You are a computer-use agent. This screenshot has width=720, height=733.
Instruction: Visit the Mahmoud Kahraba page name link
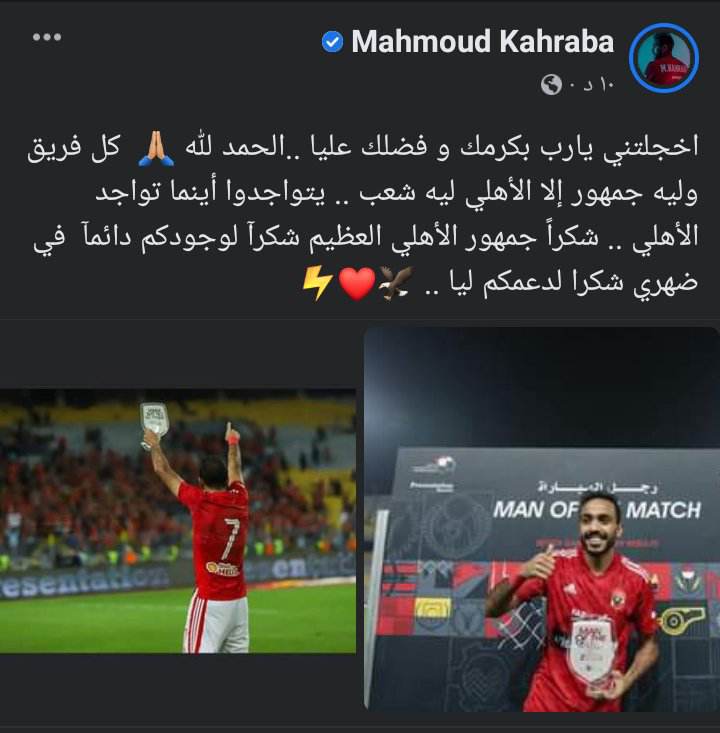(x=482, y=41)
